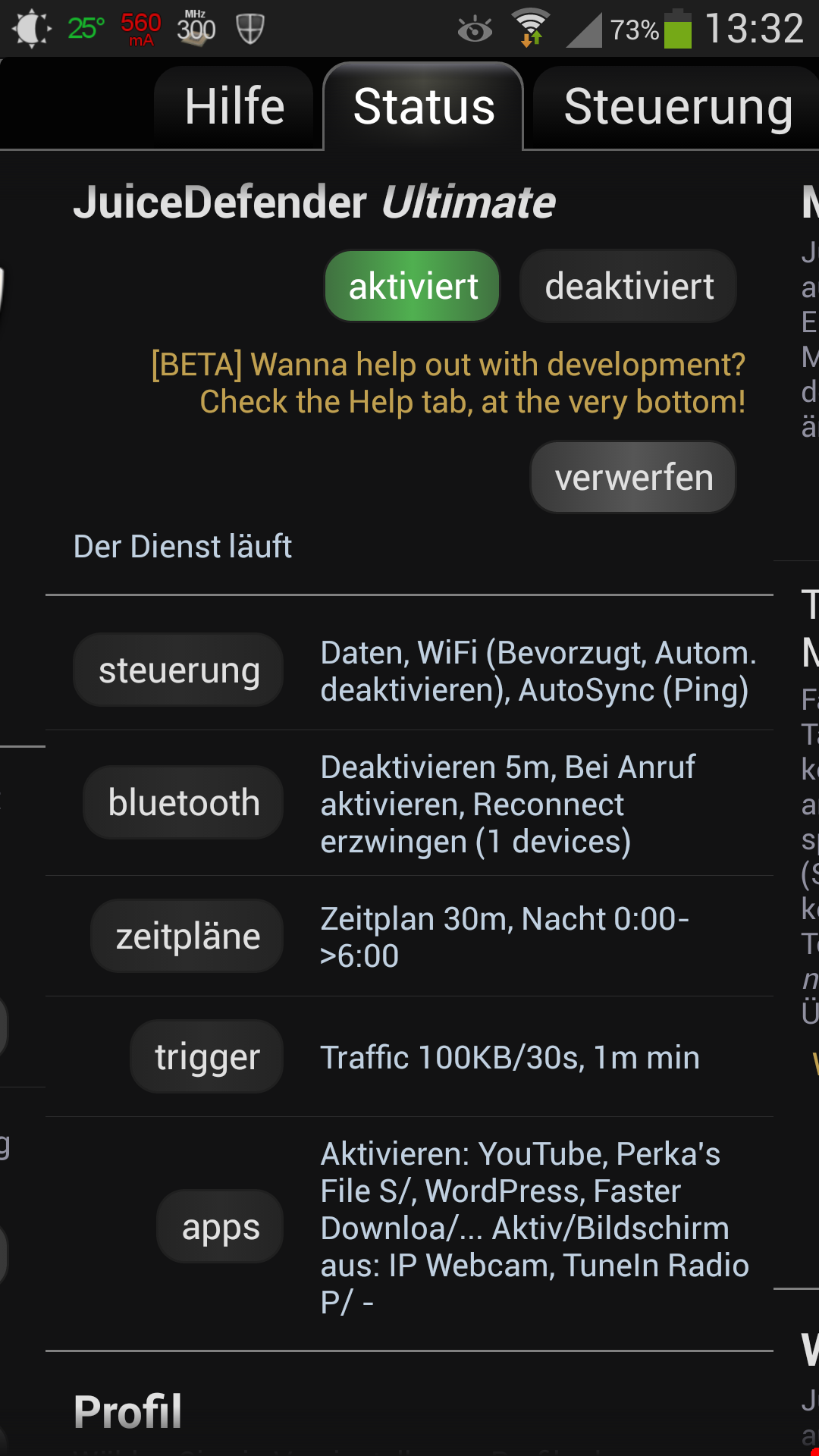Open the trigger settings button
This screenshot has height=1456, width=819.
coord(207,1056)
